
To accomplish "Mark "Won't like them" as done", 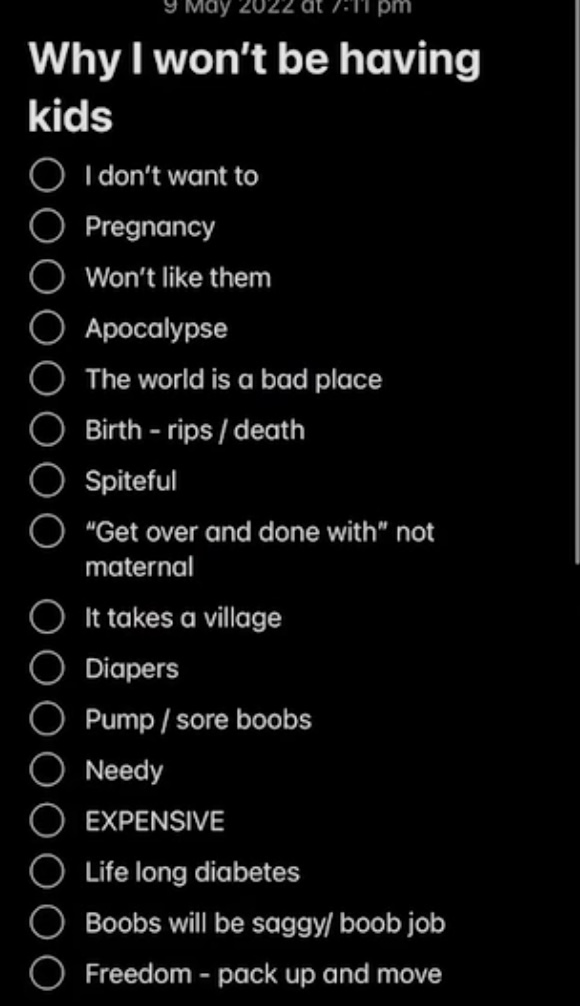I will [47, 277].
